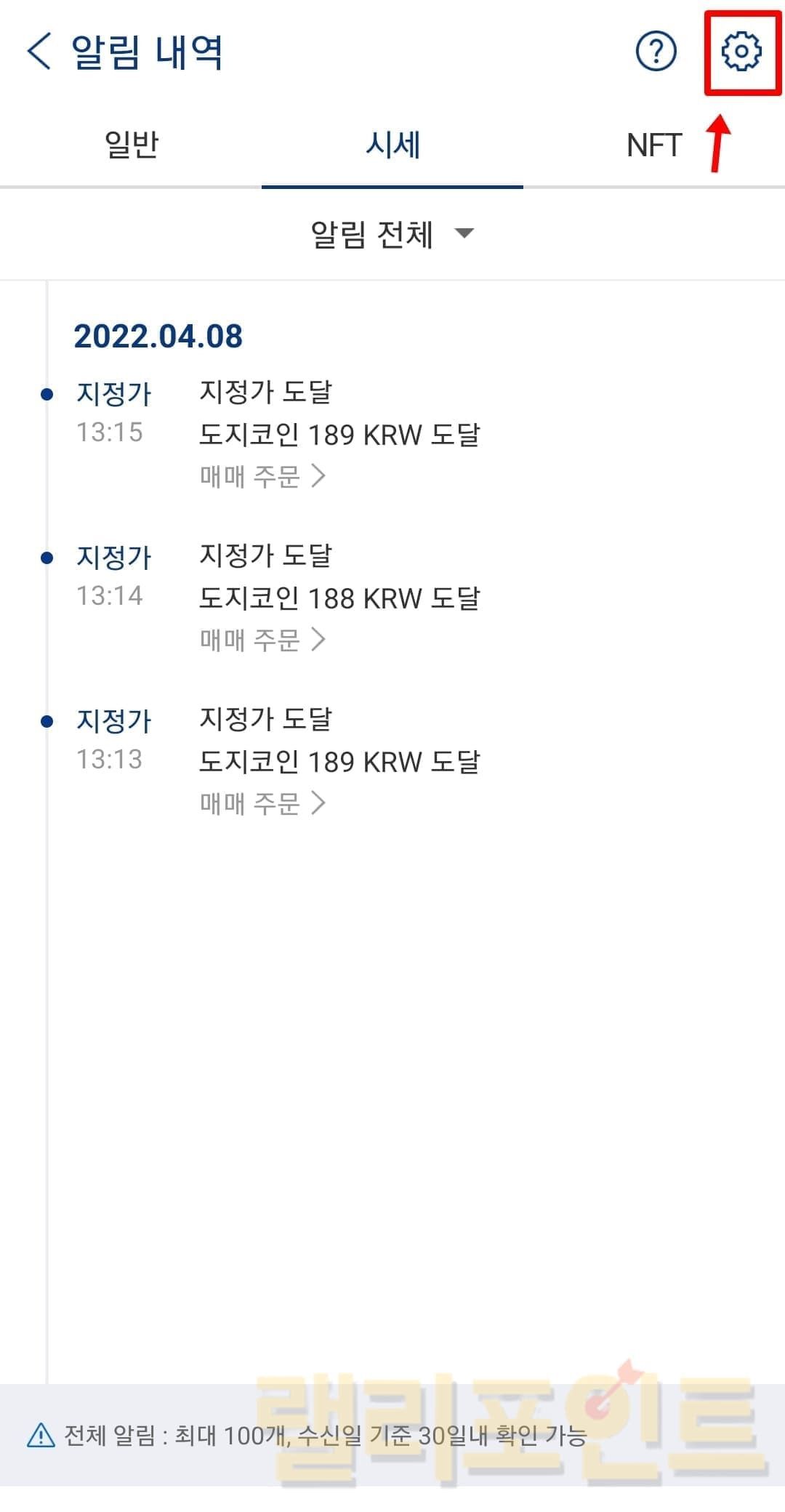Open 매매 주문 for the 13:14 alert
Image resolution: width=785 pixels, height=1512 pixels.
click(x=262, y=640)
